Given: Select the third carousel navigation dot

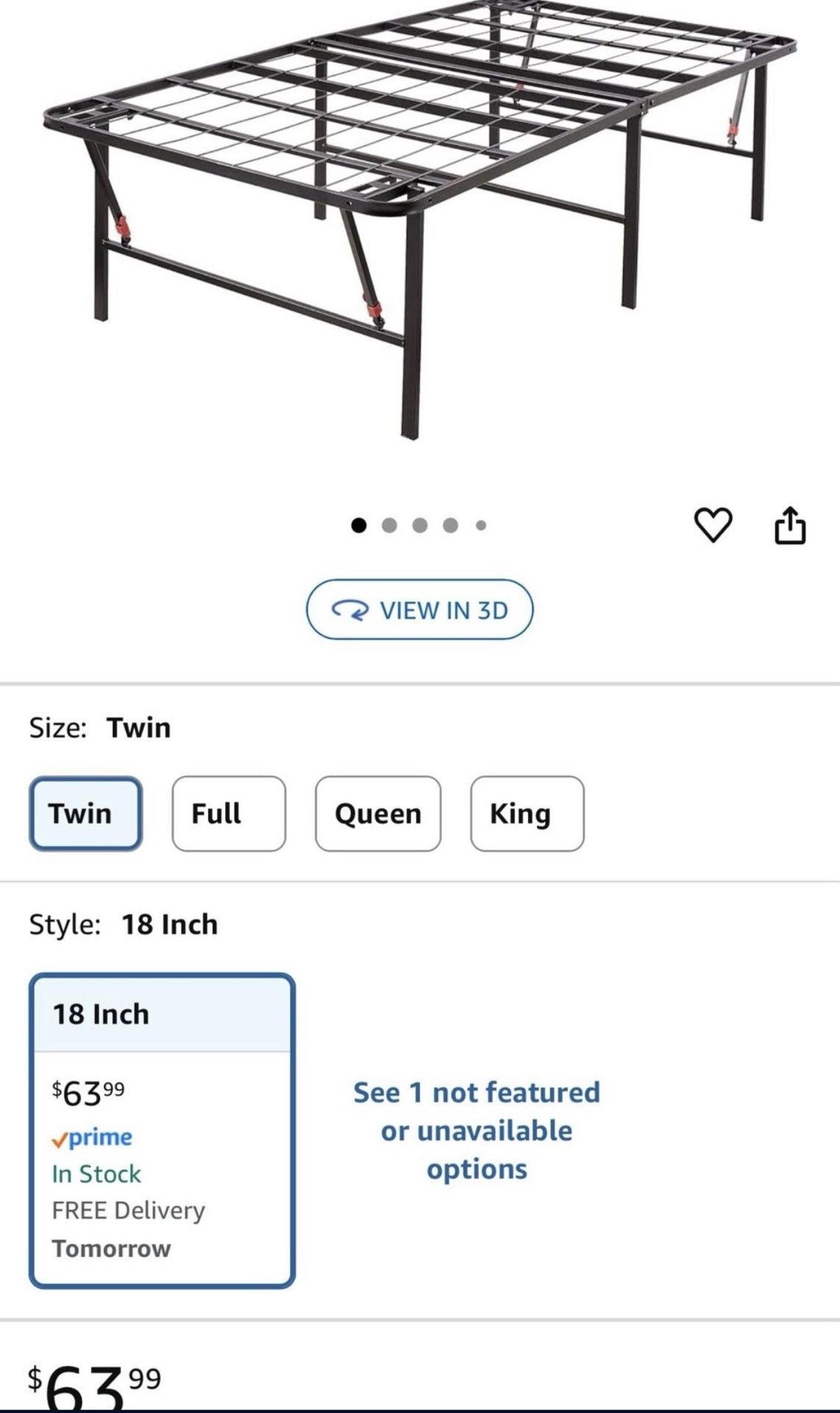Looking at the screenshot, I should coord(419,524).
